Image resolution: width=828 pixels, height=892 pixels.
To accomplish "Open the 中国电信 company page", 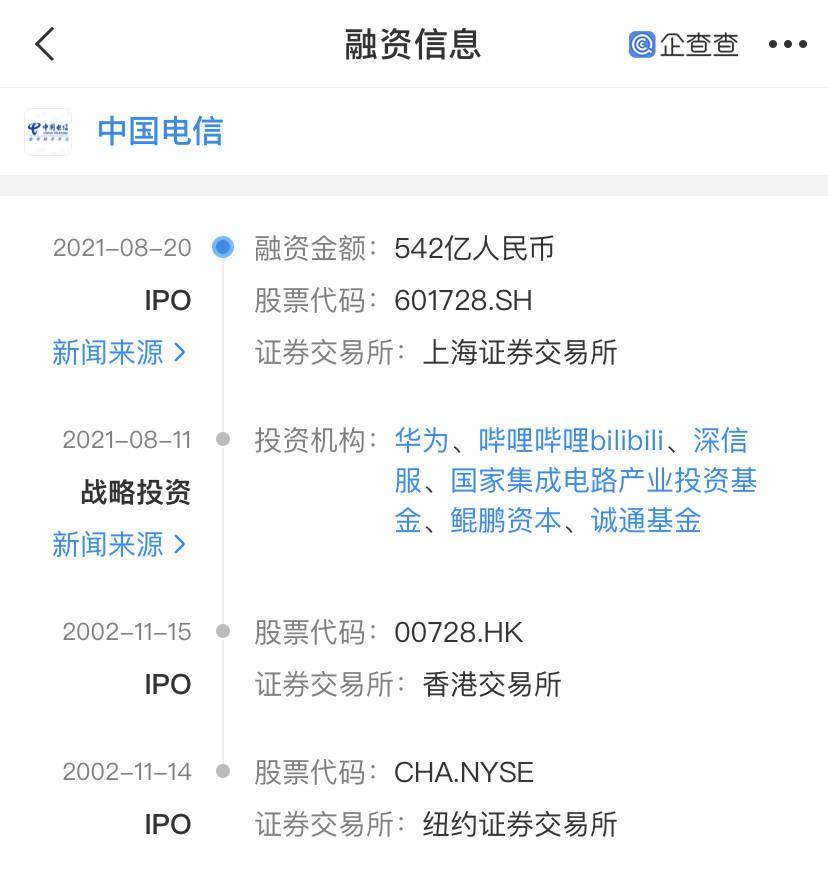I will coord(160,131).
